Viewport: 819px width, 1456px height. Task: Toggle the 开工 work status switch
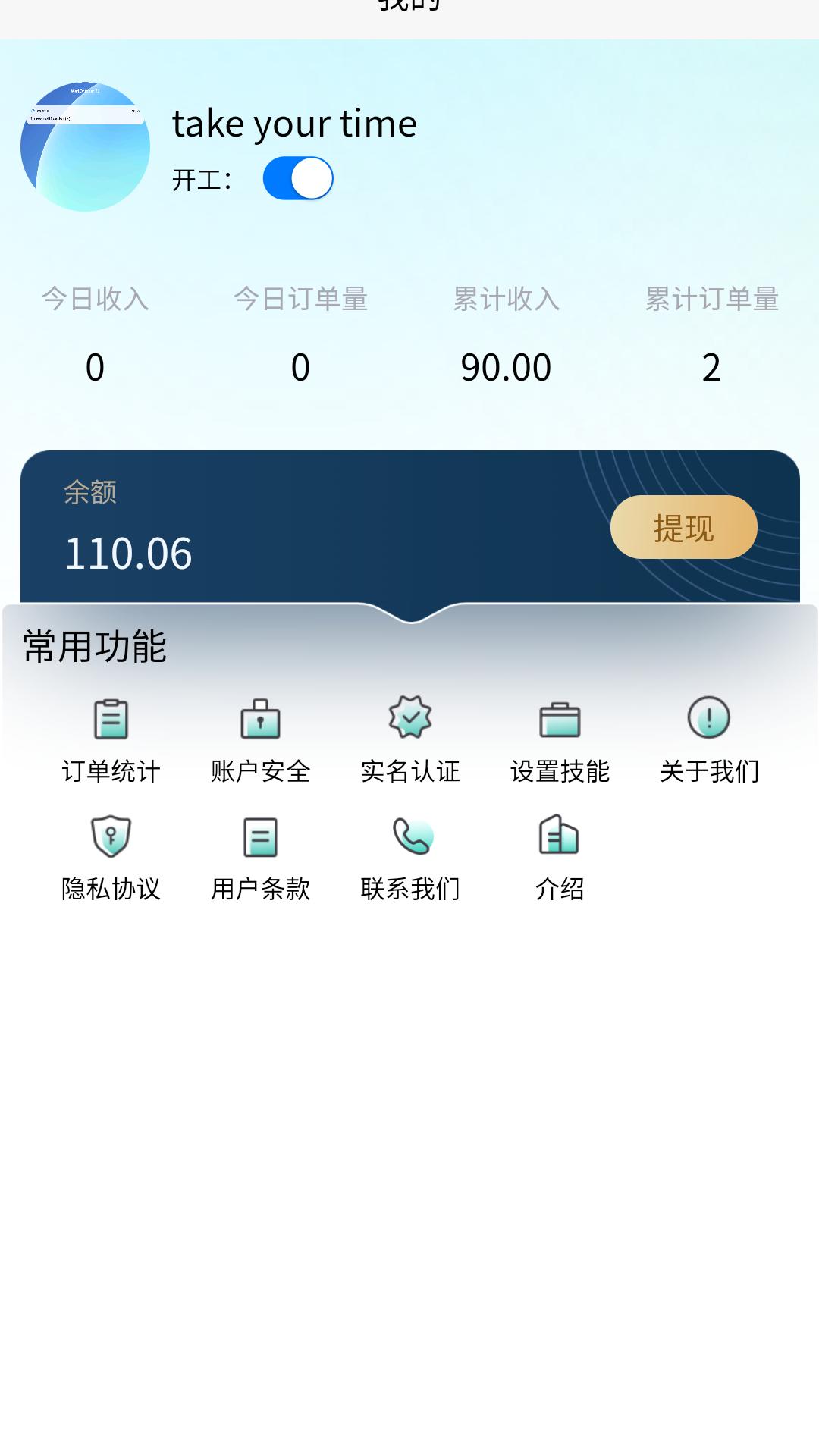coord(297,177)
